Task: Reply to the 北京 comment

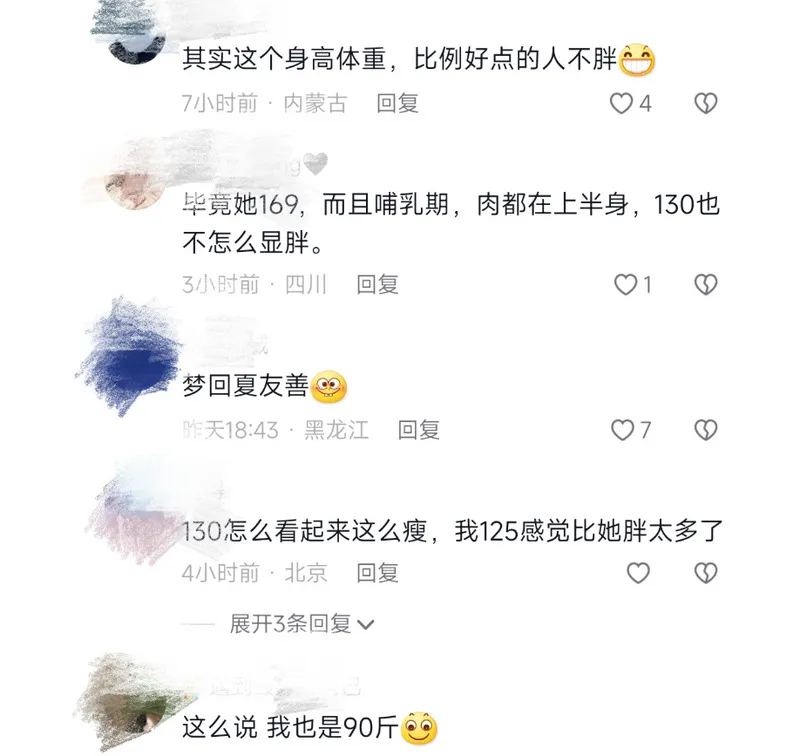Action: 378,573
